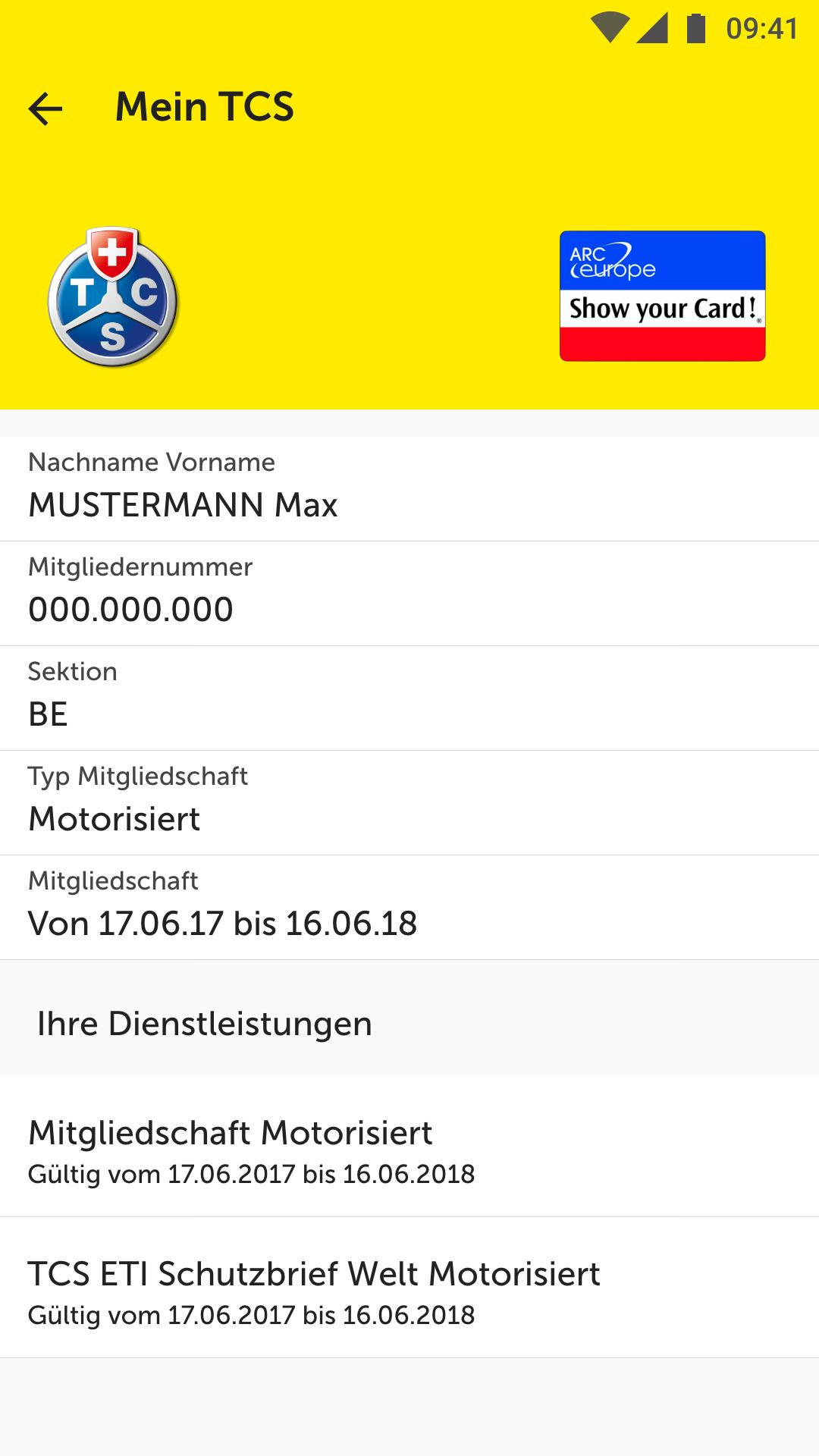Open Mitgliedschaft Motorisiert service
This screenshot has height=1456, width=819.
click(409, 1147)
